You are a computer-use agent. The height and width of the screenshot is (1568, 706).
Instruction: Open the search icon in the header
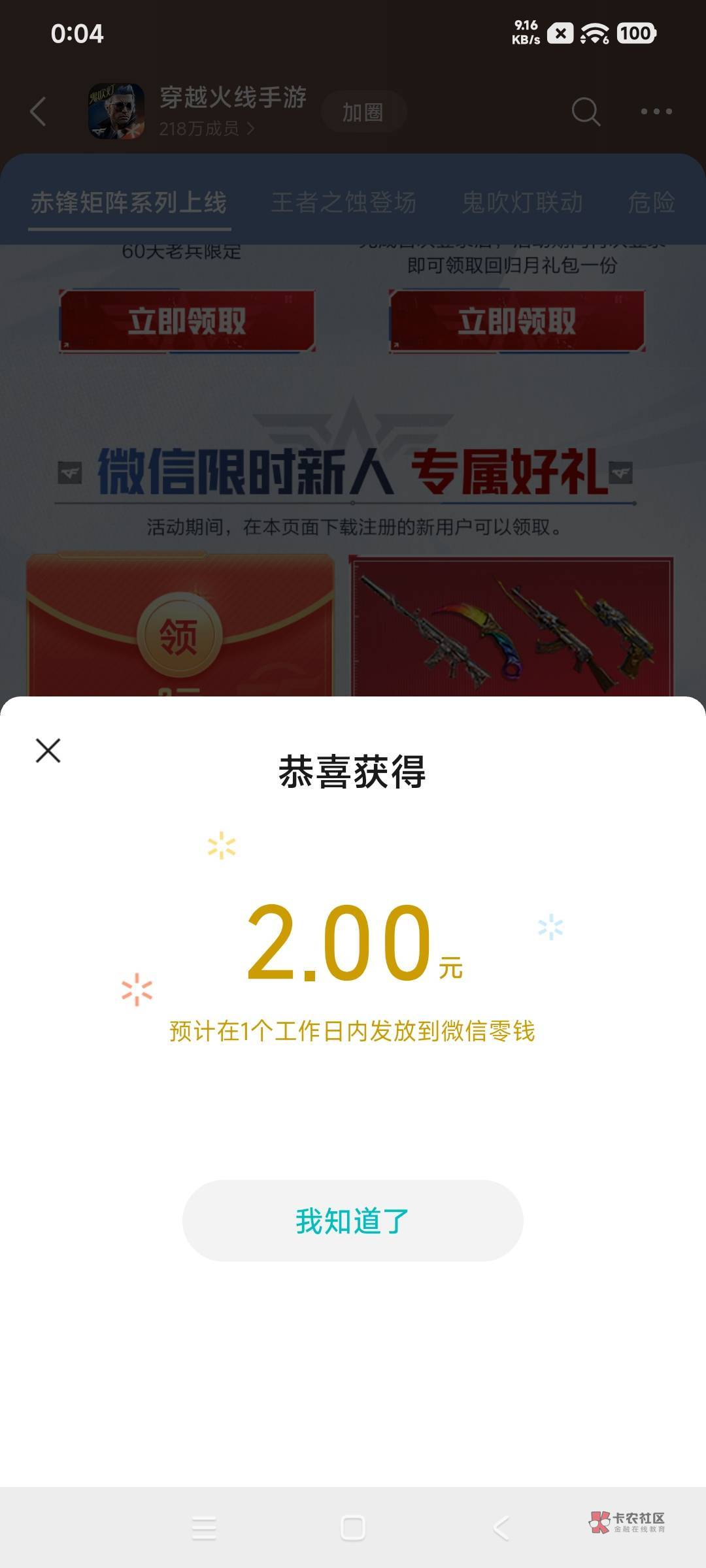tap(585, 112)
